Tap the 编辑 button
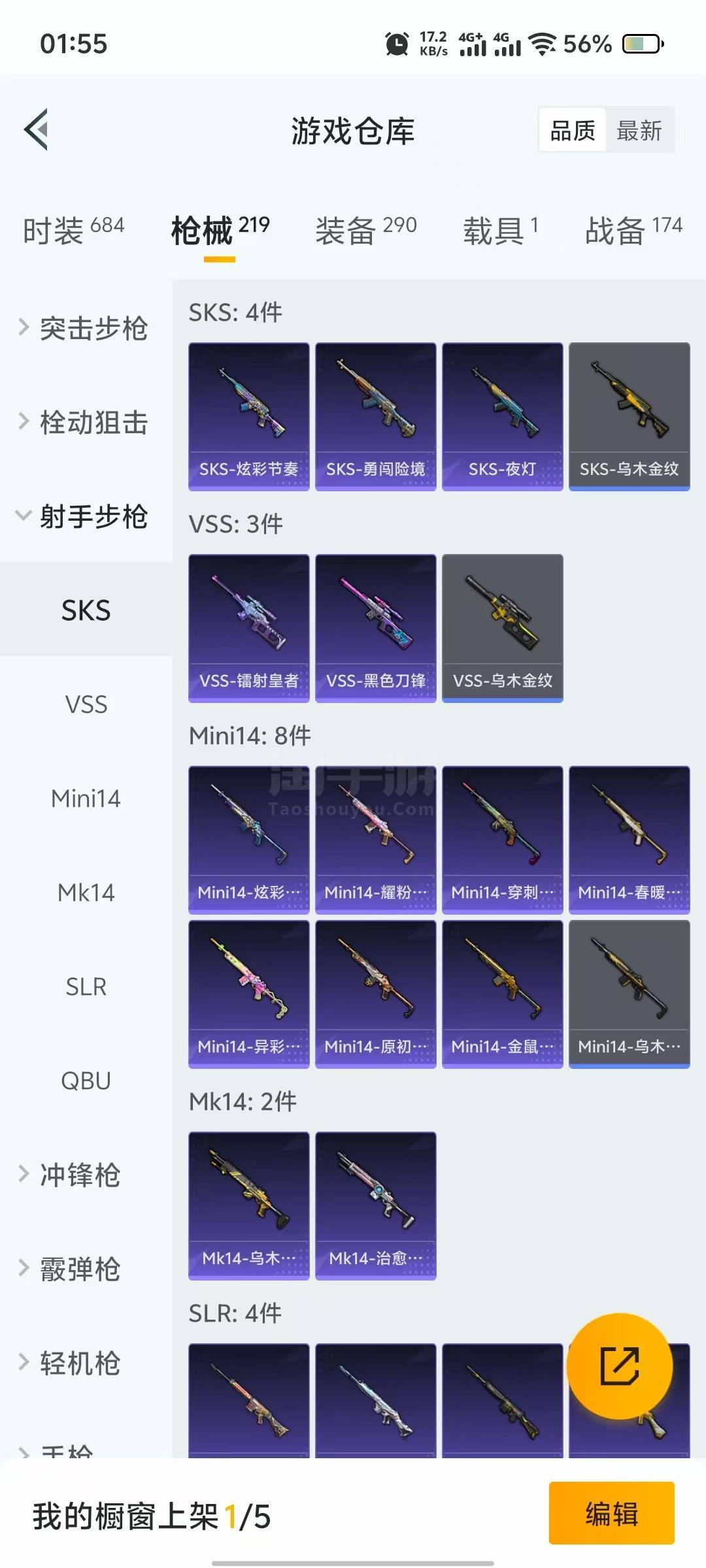 pyautogui.click(x=611, y=1514)
